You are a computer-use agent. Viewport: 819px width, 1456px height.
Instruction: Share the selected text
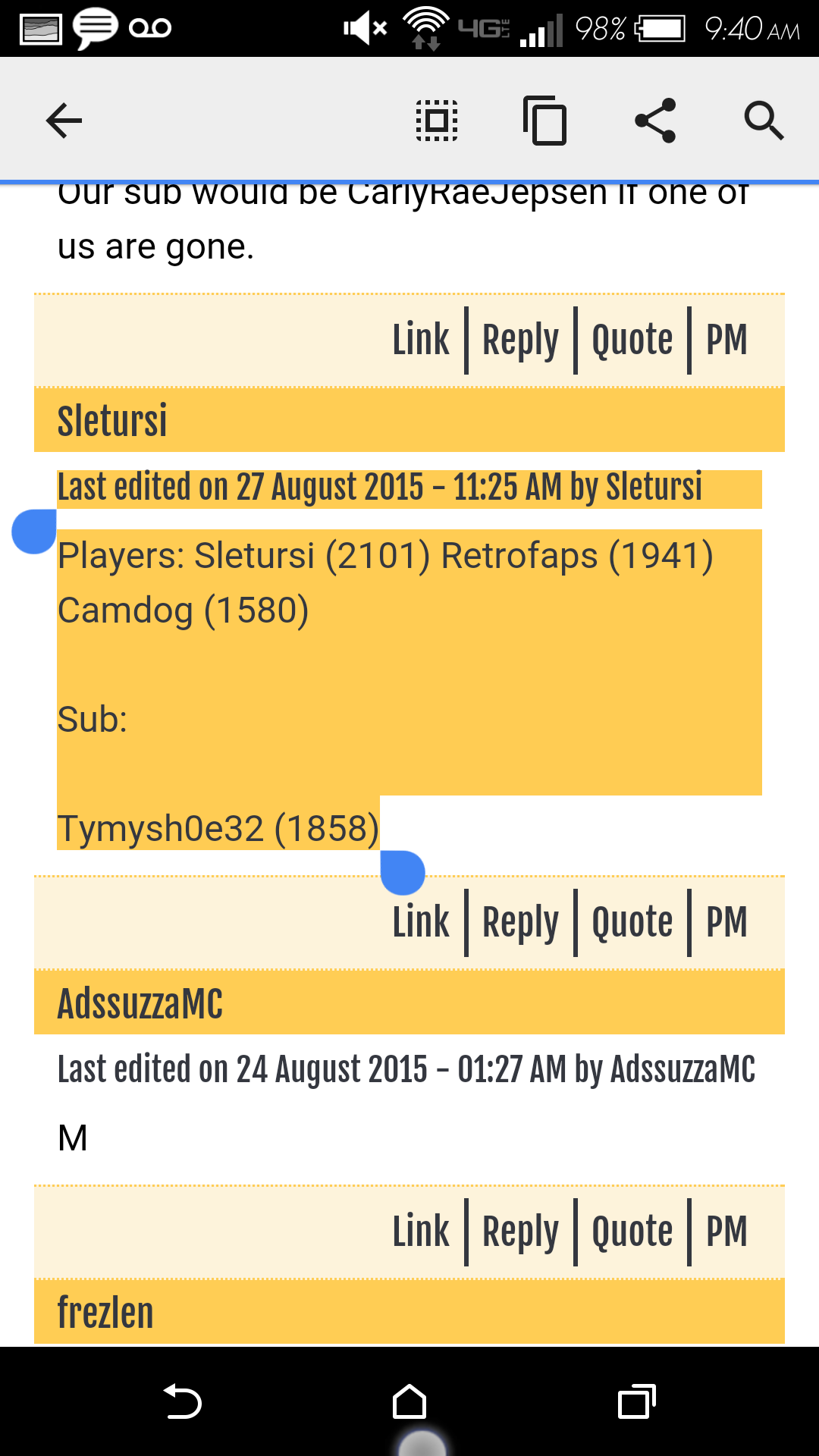point(655,121)
